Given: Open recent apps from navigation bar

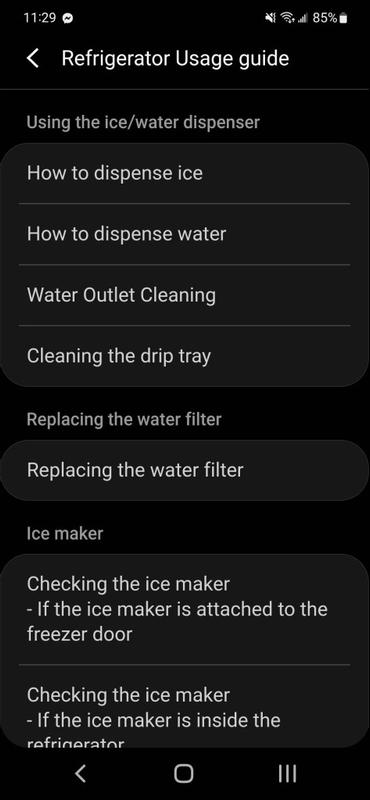Looking at the screenshot, I should click(288, 774).
